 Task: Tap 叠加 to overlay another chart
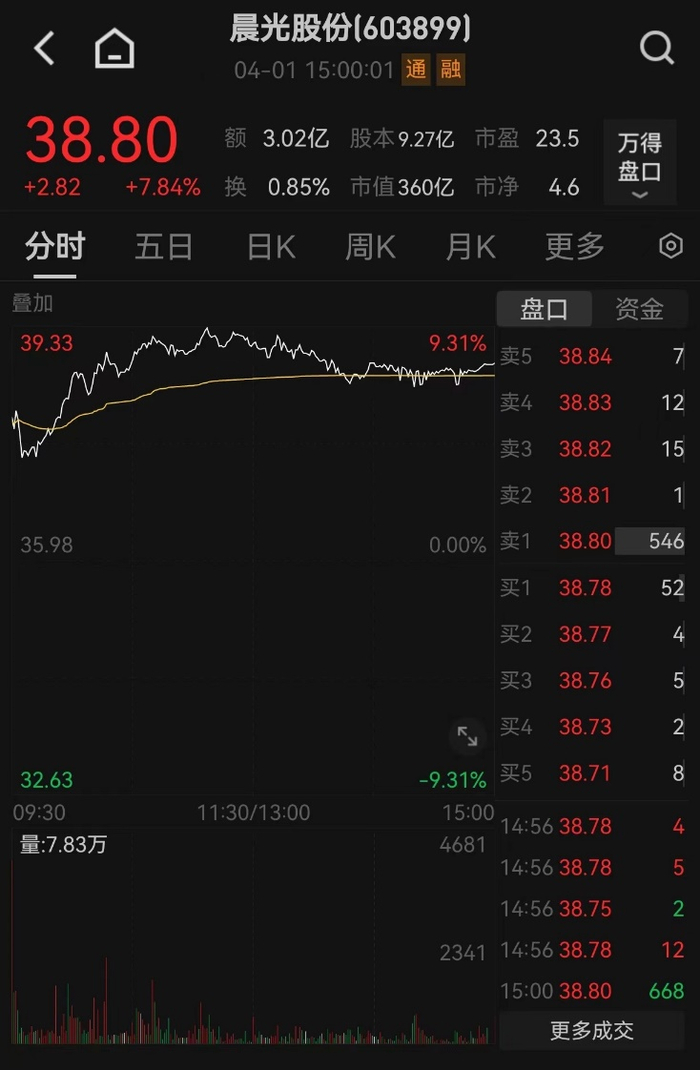tap(32, 302)
